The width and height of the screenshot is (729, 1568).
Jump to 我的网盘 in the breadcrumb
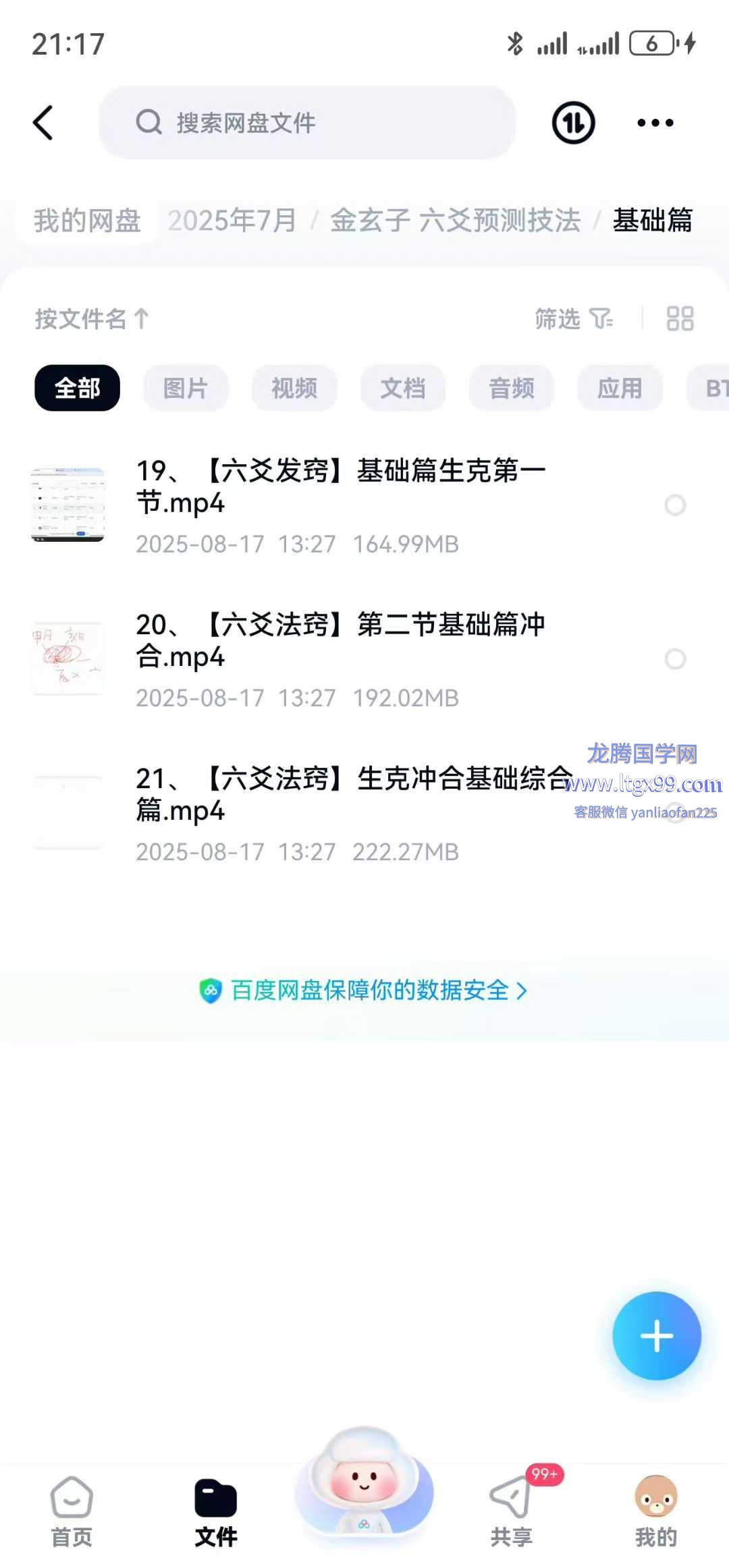87,221
